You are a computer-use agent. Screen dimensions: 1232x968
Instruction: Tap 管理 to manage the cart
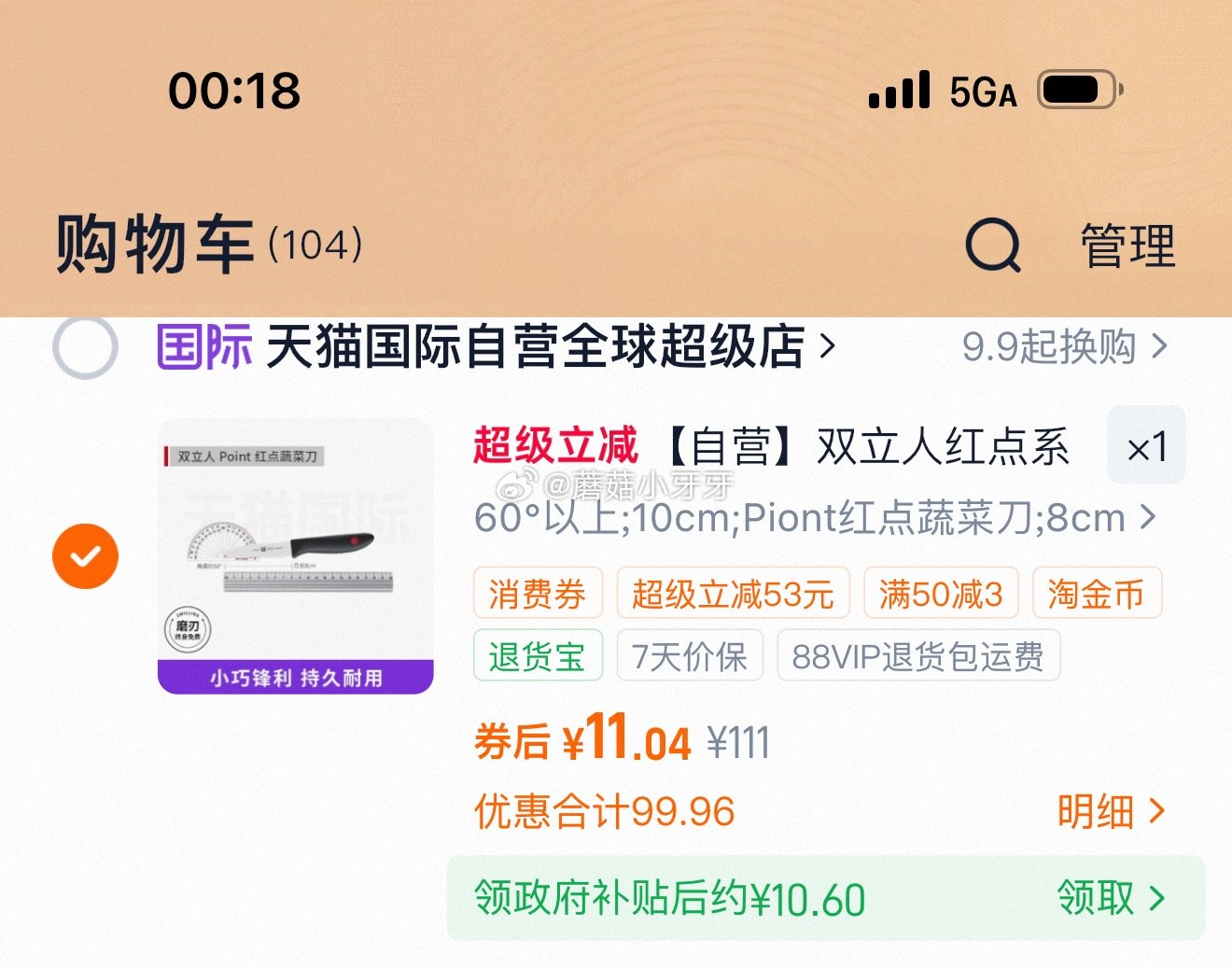point(1127,246)
